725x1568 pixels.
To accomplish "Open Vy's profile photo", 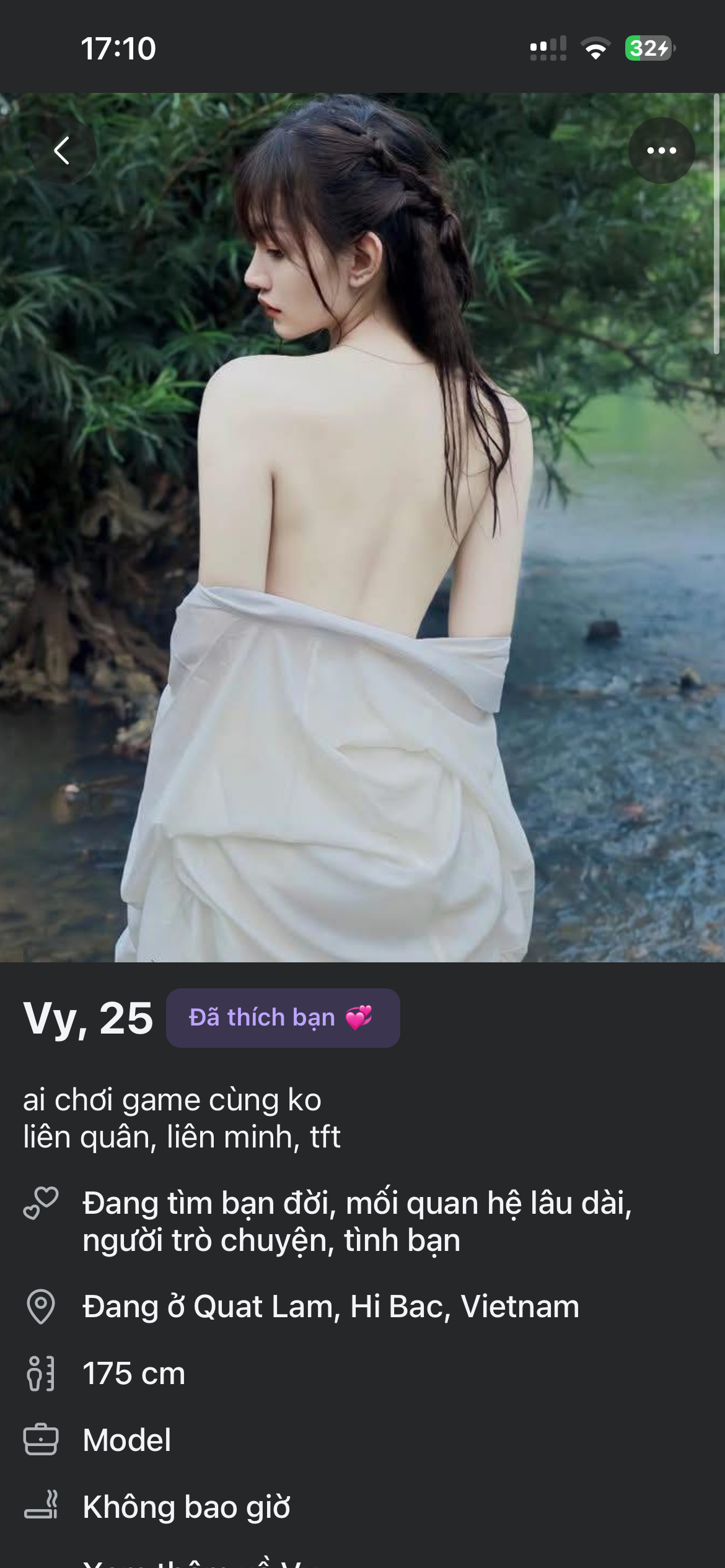I will tap(362, 528).
